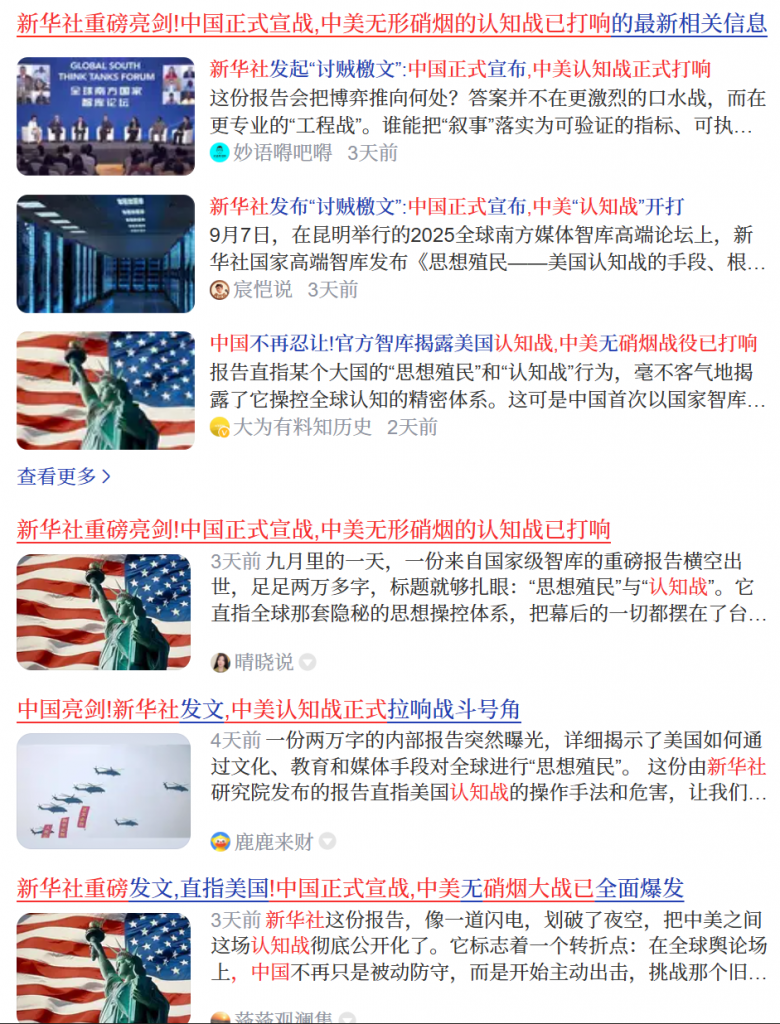Open the article 新华社发起"讨贼檄文"
The image size is (780, 1024).
pyautogui.click(x=460, y=69)
